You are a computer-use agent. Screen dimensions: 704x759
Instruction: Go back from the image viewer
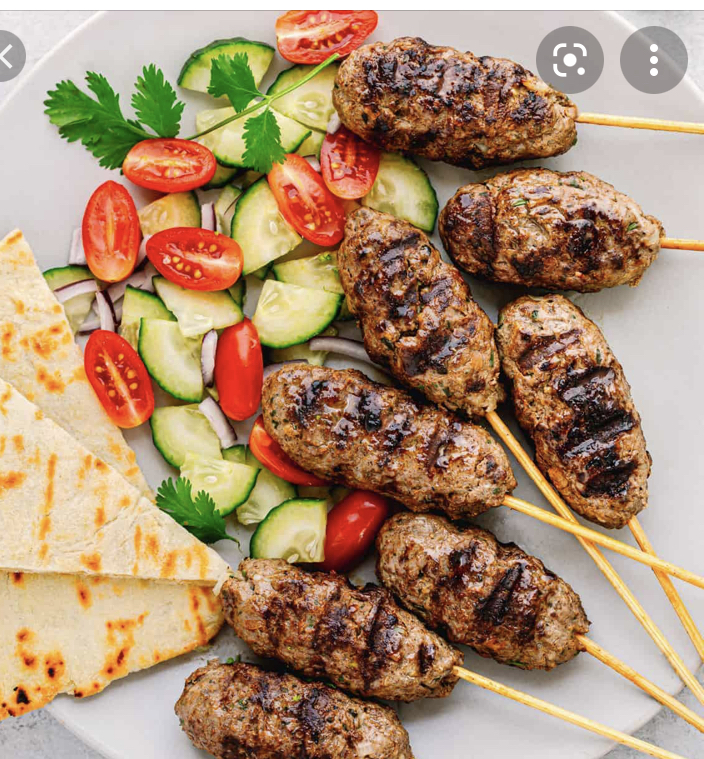pyautogui.click(x=7, y=57)
